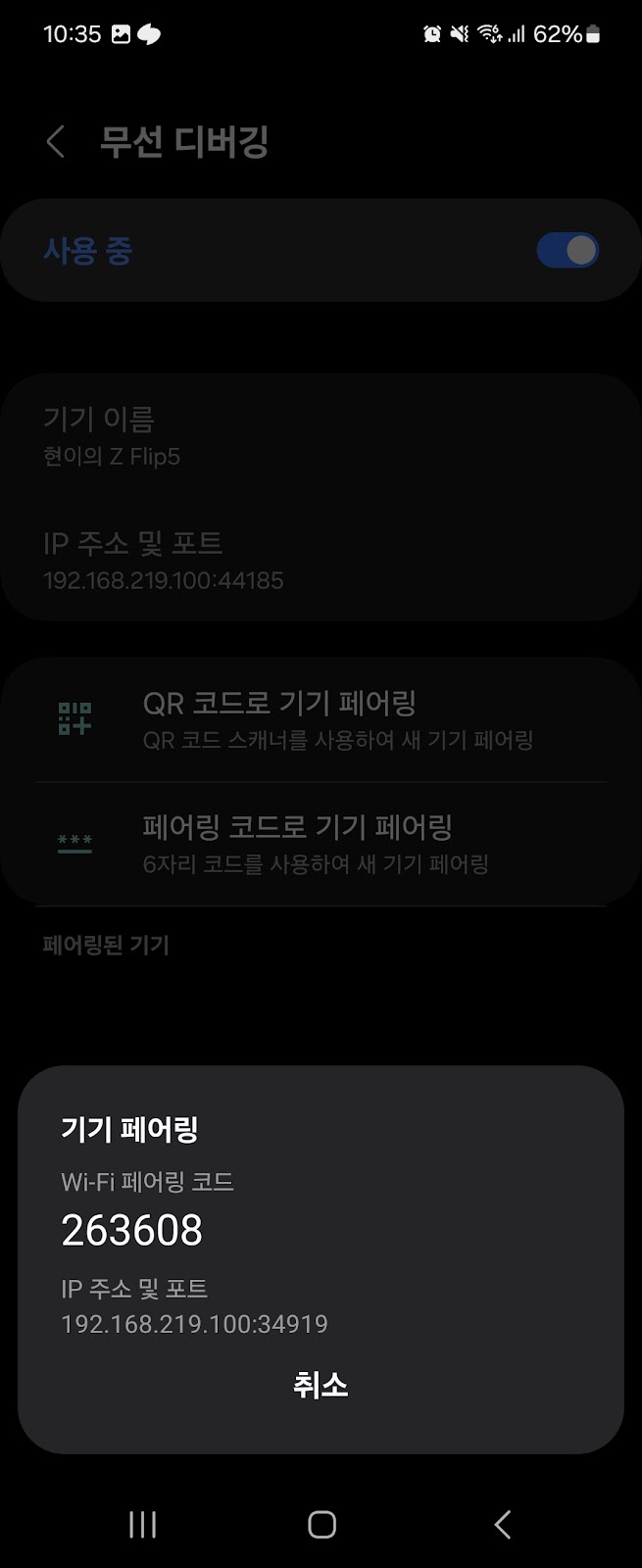Open QR 코드로 기기 페어링
The image size is (642, 1568).
pyautogui.click(x=321, y=719)
